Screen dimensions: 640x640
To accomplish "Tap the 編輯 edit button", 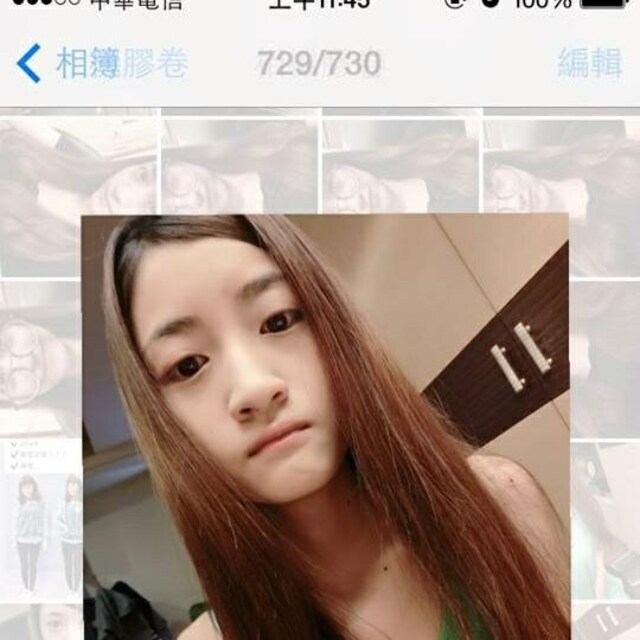I will click(589, 64).
